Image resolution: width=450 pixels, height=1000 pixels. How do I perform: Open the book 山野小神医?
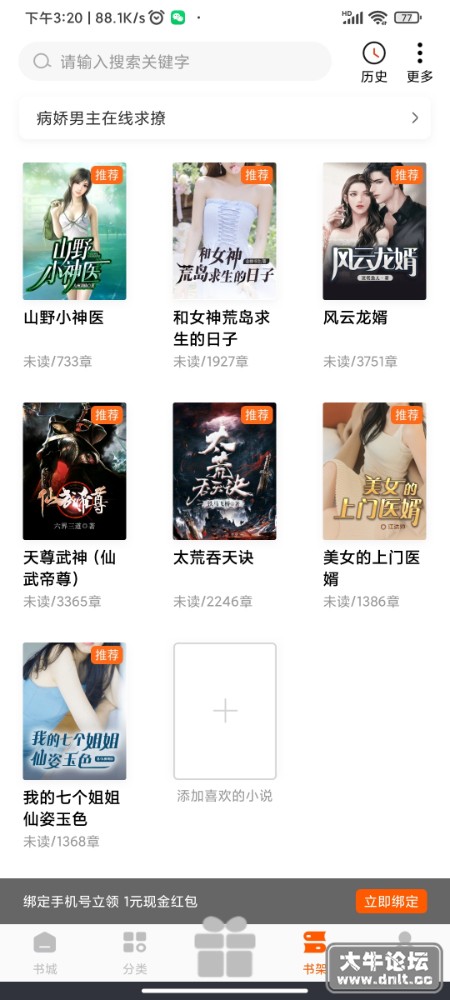click(x=75, y=231)
